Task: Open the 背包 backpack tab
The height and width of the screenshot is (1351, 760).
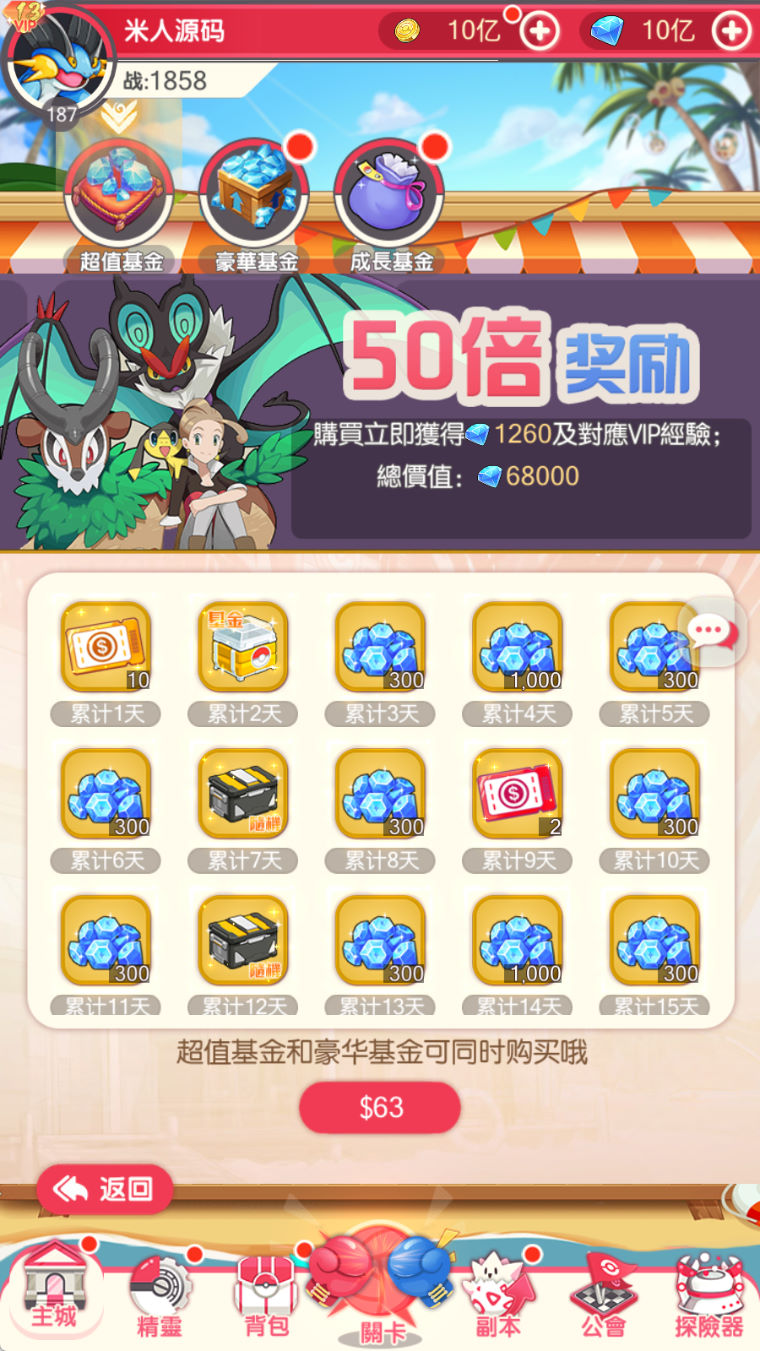Action: click(x=266, y=1295)
